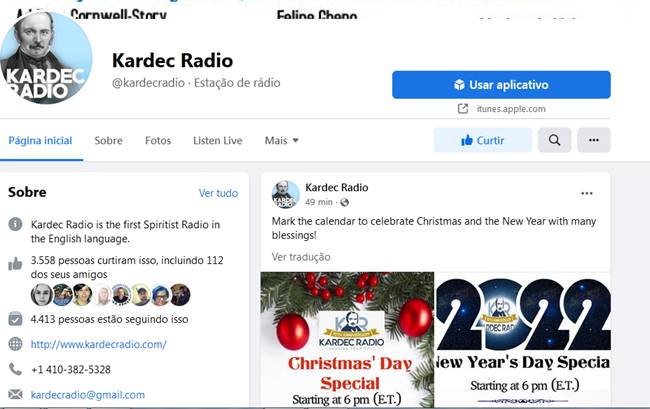Open the page search magnifier icon
650x409 pixels.
coord(555,140)
